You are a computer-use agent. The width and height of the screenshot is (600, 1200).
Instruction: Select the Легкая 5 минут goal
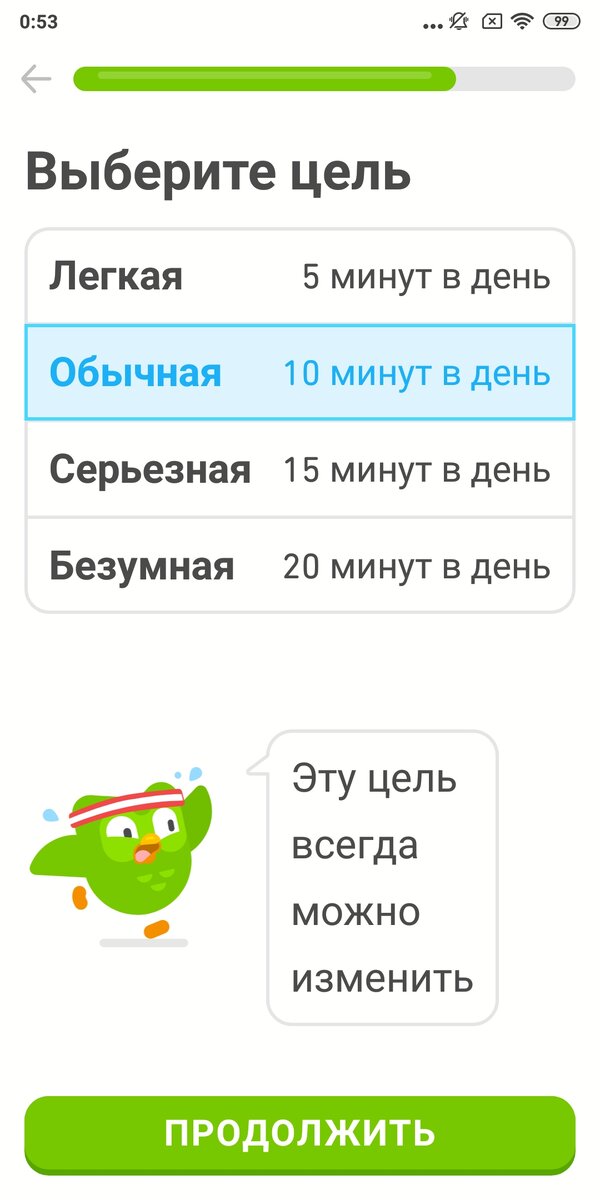(x=300, y=277)
